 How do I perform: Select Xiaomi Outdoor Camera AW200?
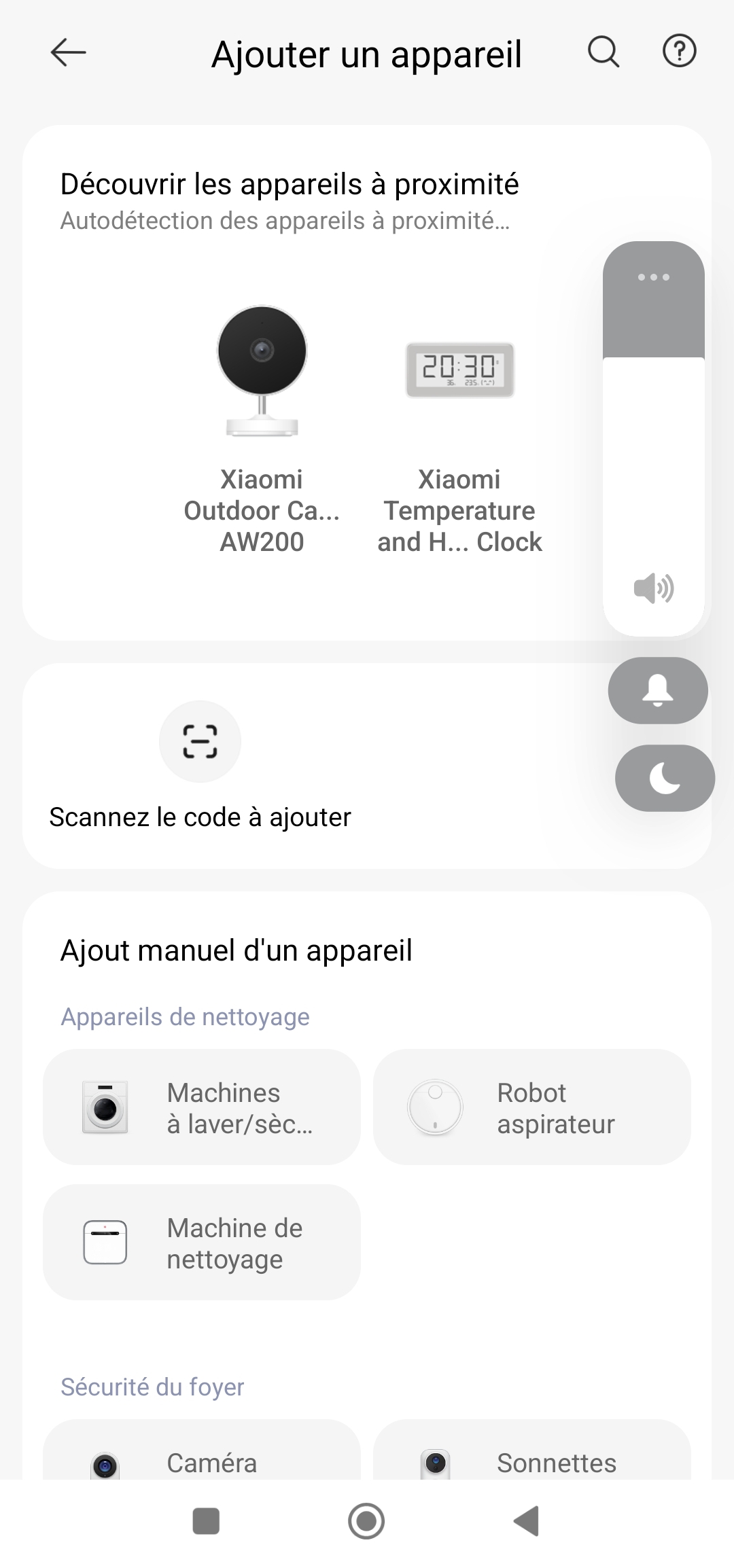coord(262,429)
